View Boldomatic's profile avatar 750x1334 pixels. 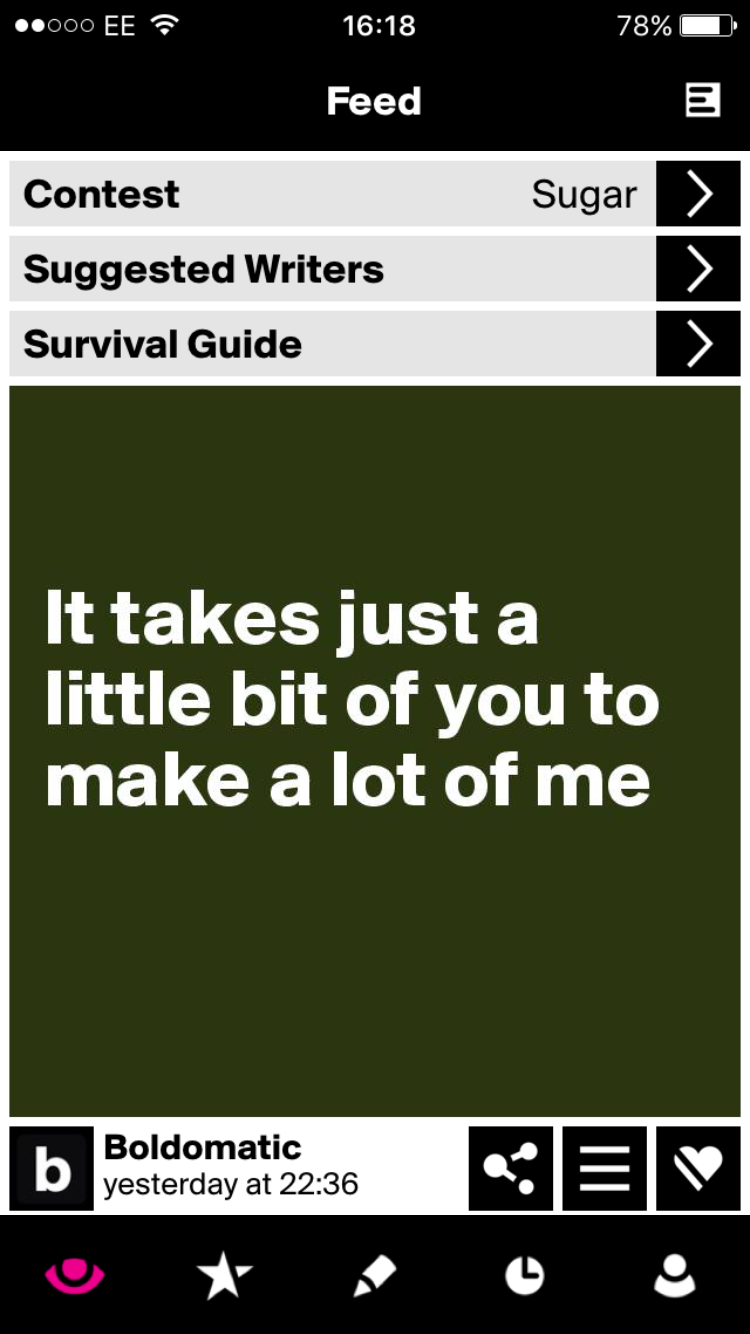tap(52, 1169)
